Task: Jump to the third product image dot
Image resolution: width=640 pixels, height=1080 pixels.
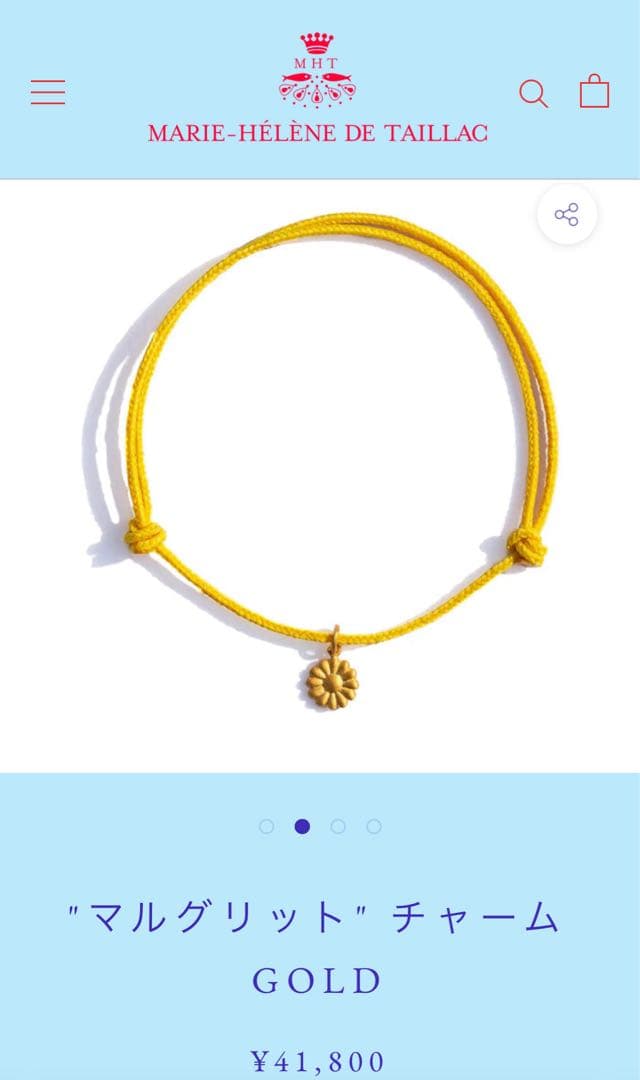Action: pos(338,826)
